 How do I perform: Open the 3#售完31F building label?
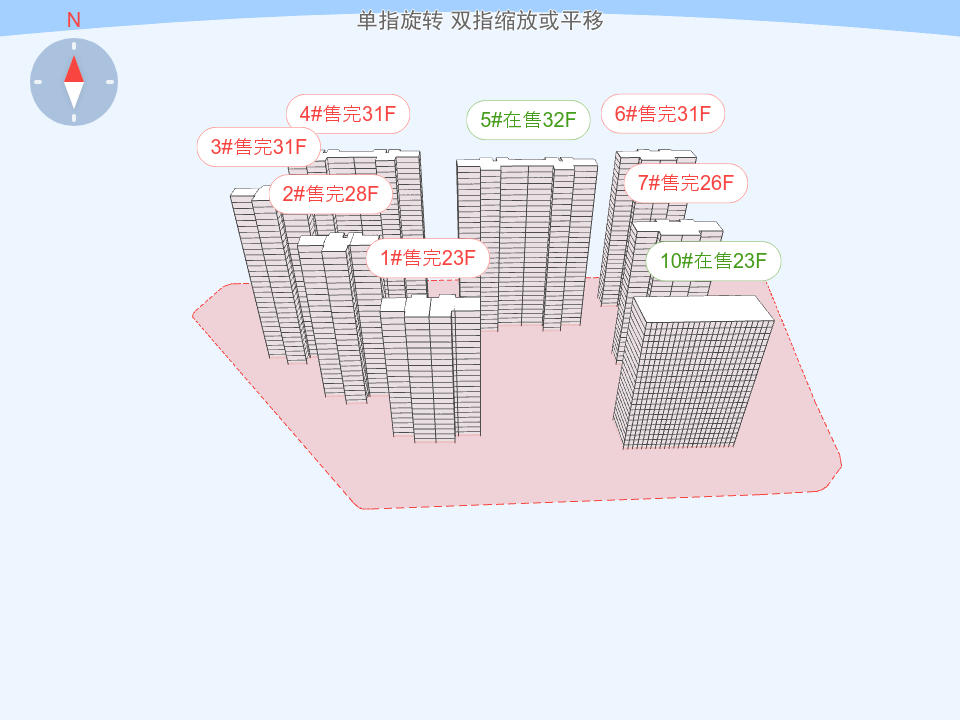pyautogui.click(x=259, y=147)
